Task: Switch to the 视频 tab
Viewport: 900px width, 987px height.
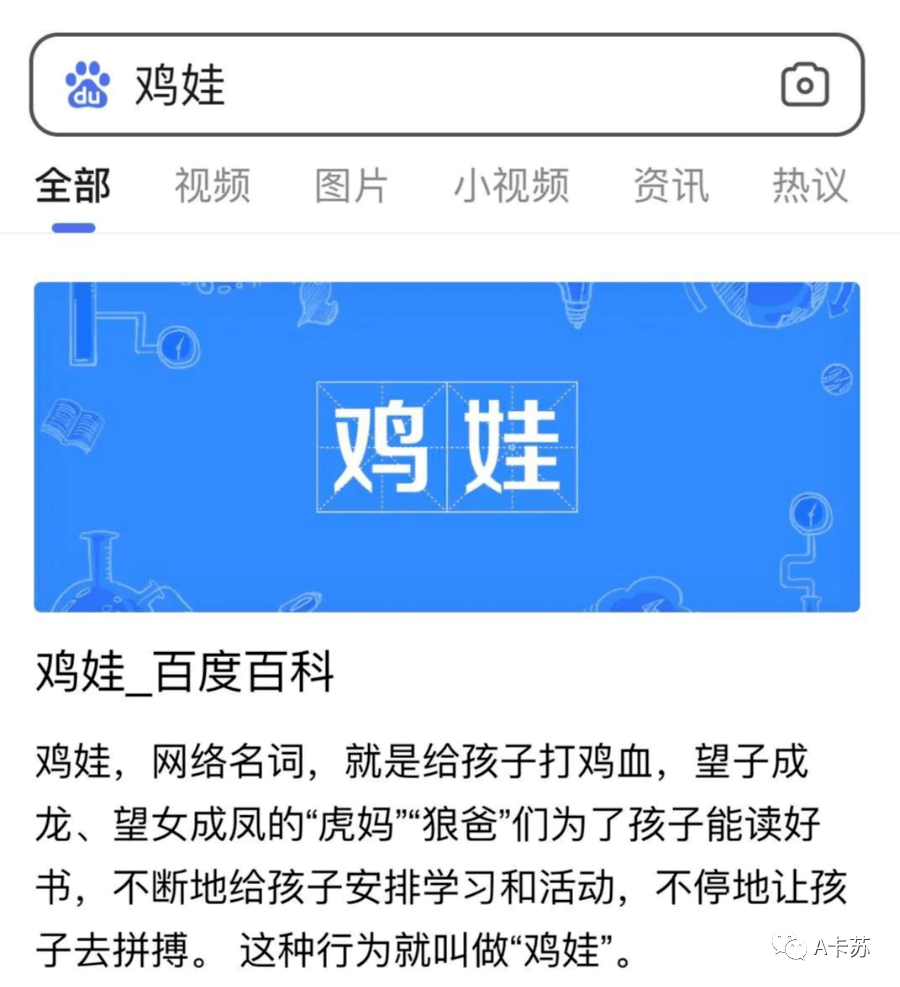Action: pos(212,186)
